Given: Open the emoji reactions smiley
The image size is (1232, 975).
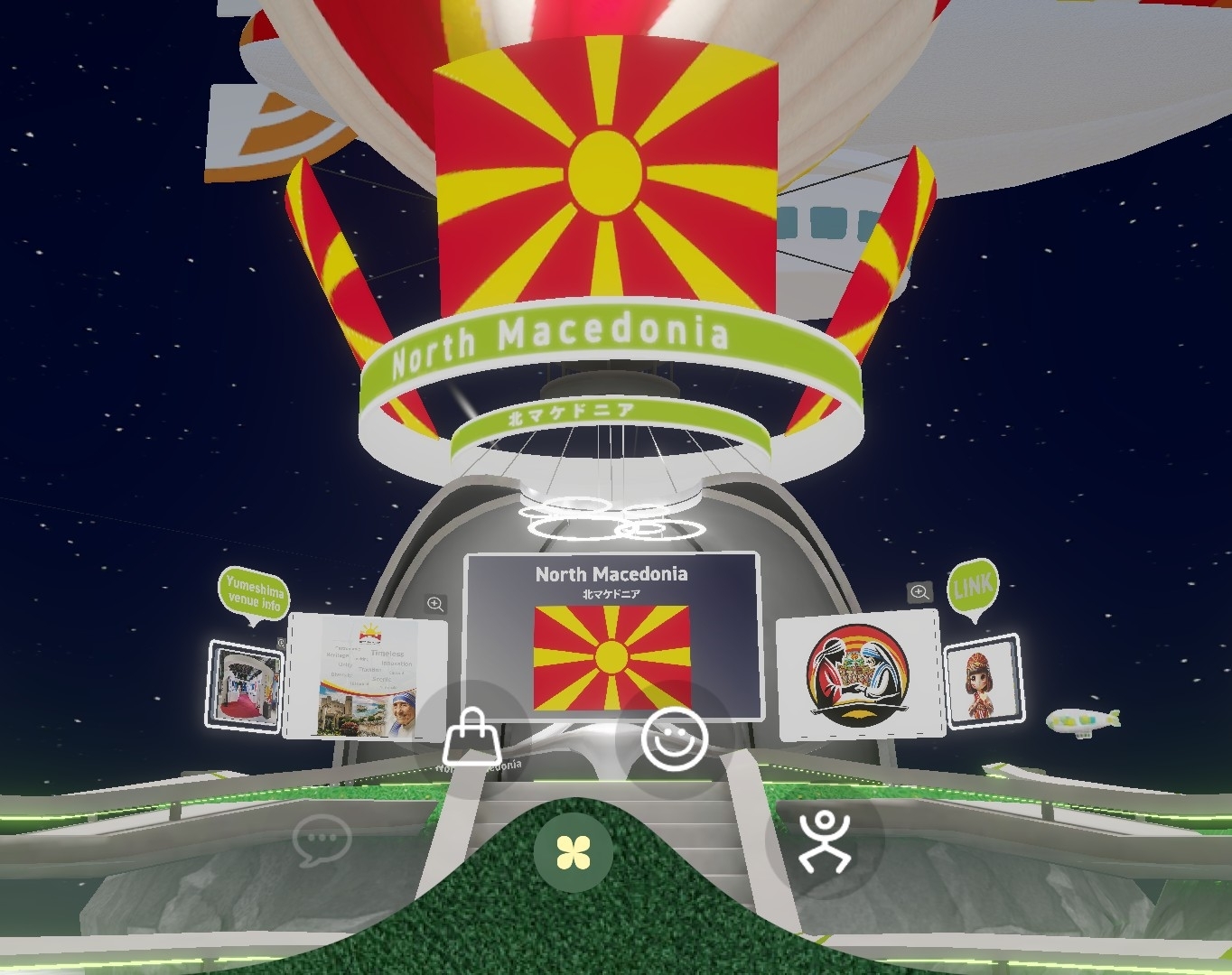Looking at the screenshot, I should 674,738.
